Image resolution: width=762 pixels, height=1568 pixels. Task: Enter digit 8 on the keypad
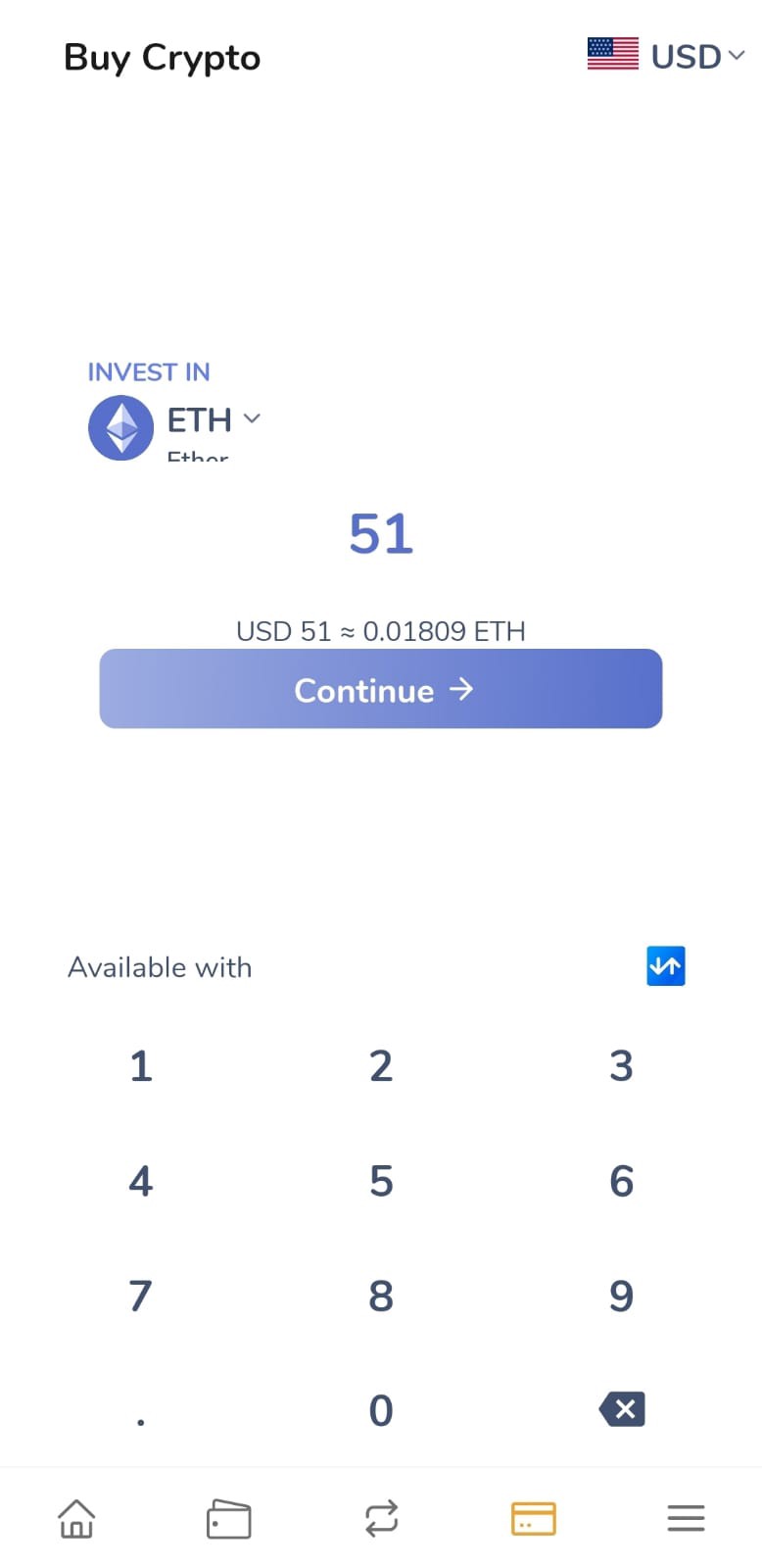(x=381, y=1296)
